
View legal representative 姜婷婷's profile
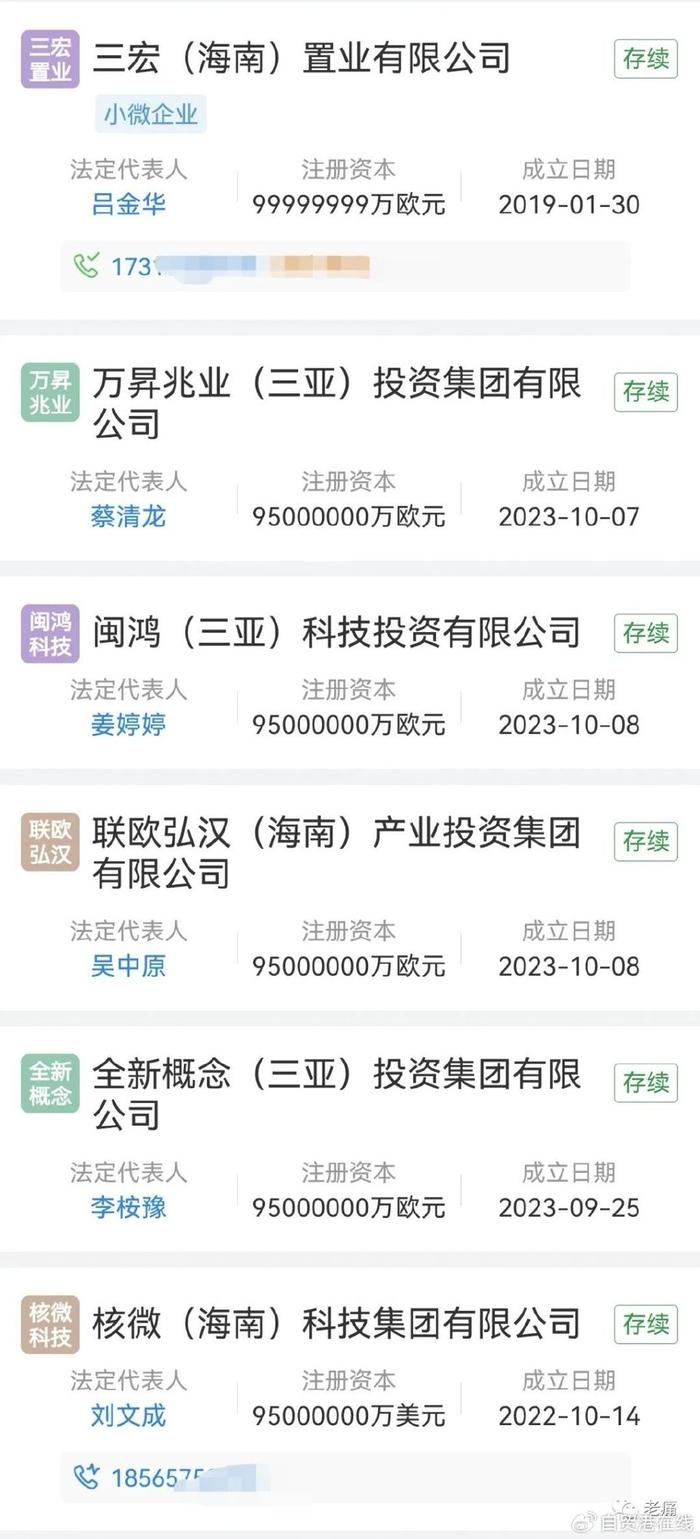pos(128,725)
